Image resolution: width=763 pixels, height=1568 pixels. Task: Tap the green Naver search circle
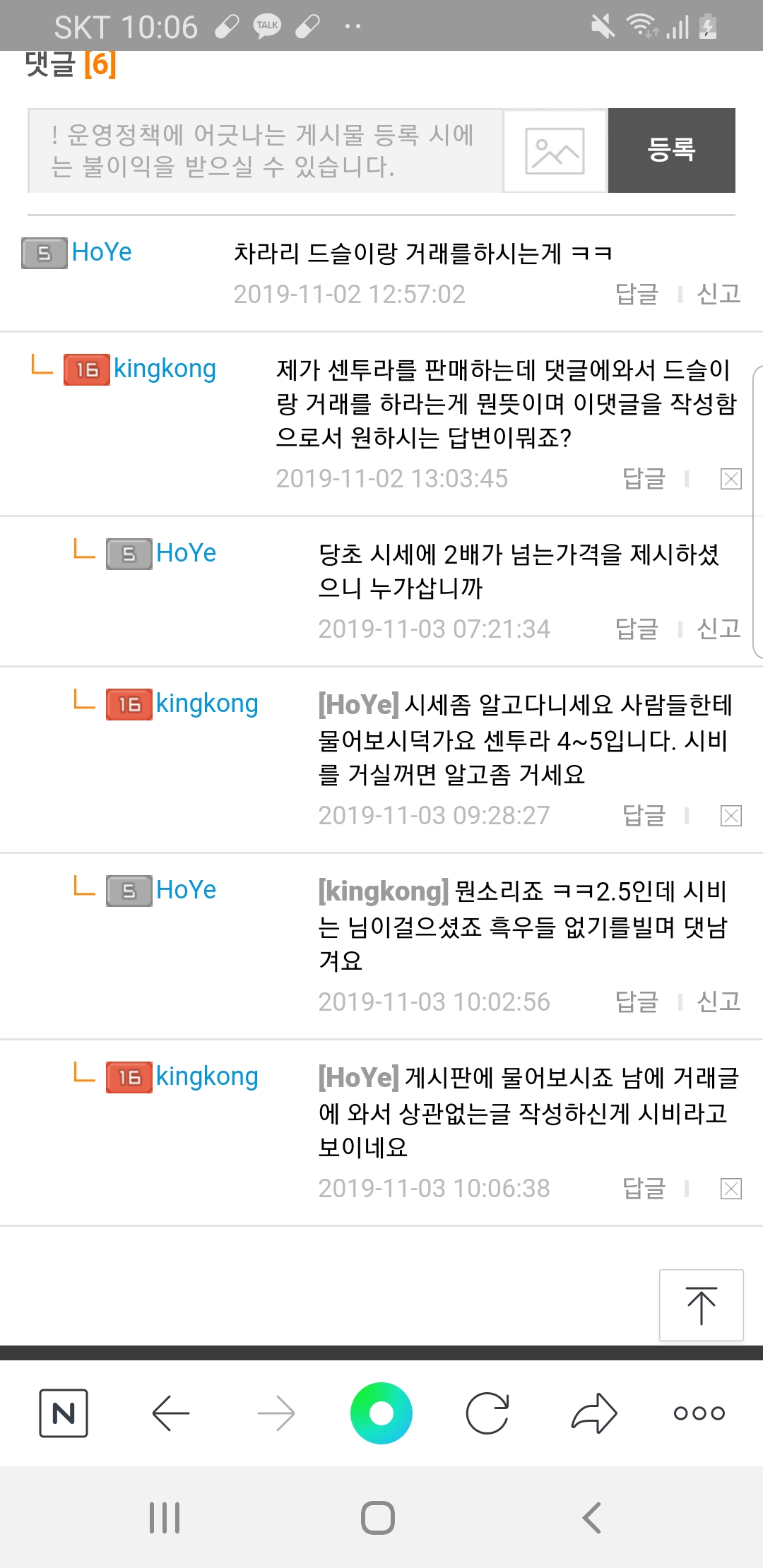coord(381,1413)
